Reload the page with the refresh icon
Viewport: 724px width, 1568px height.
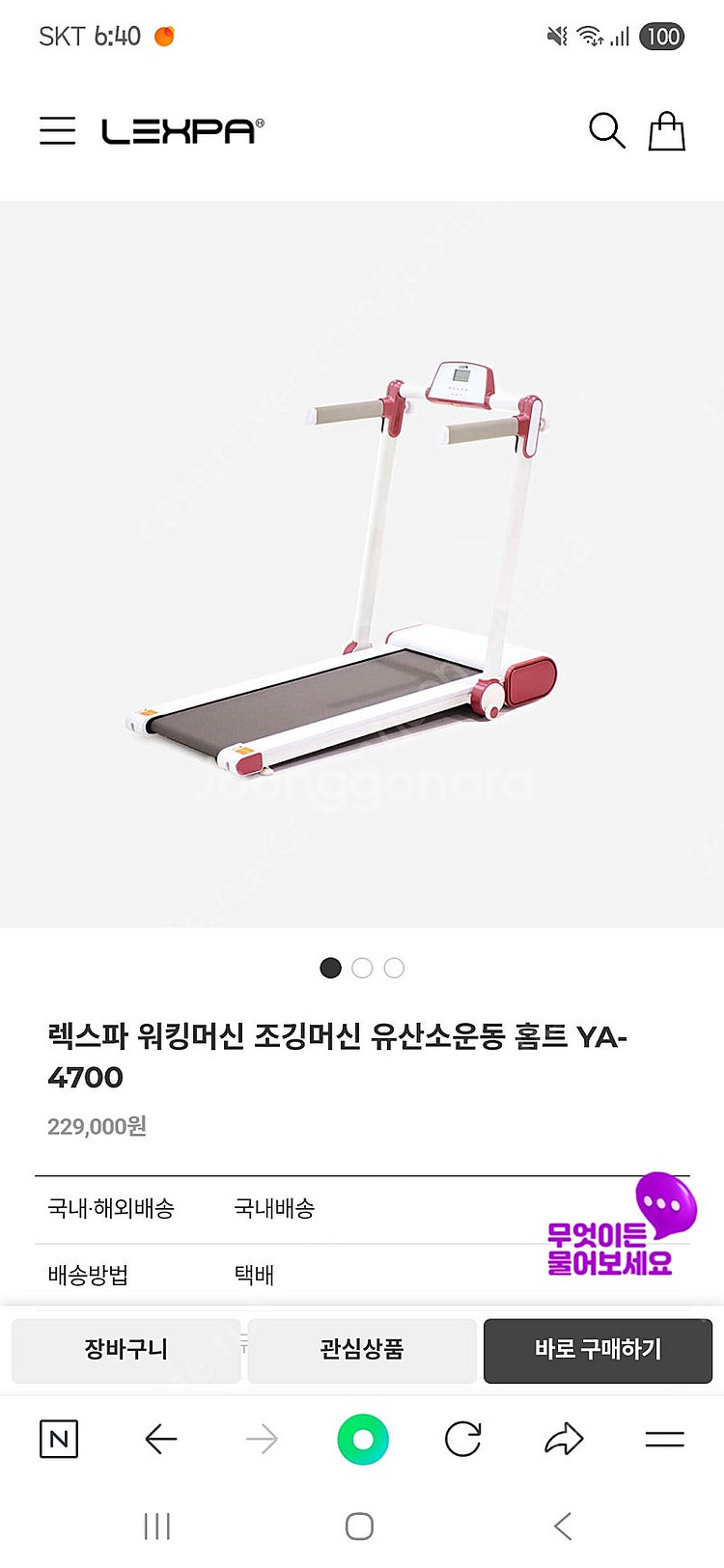pyautogui.click(x=462, y=1439)
